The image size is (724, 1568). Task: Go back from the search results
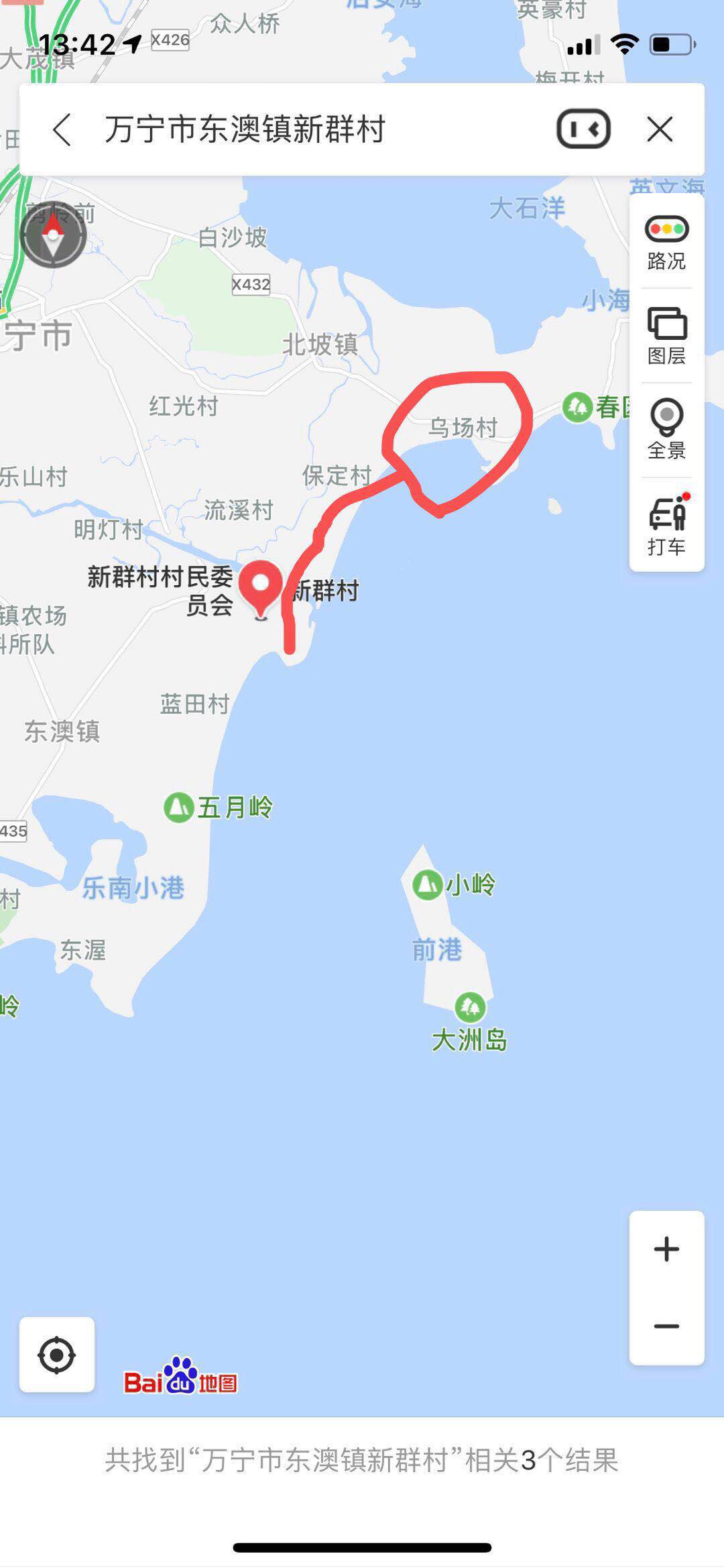pos(62,129)
